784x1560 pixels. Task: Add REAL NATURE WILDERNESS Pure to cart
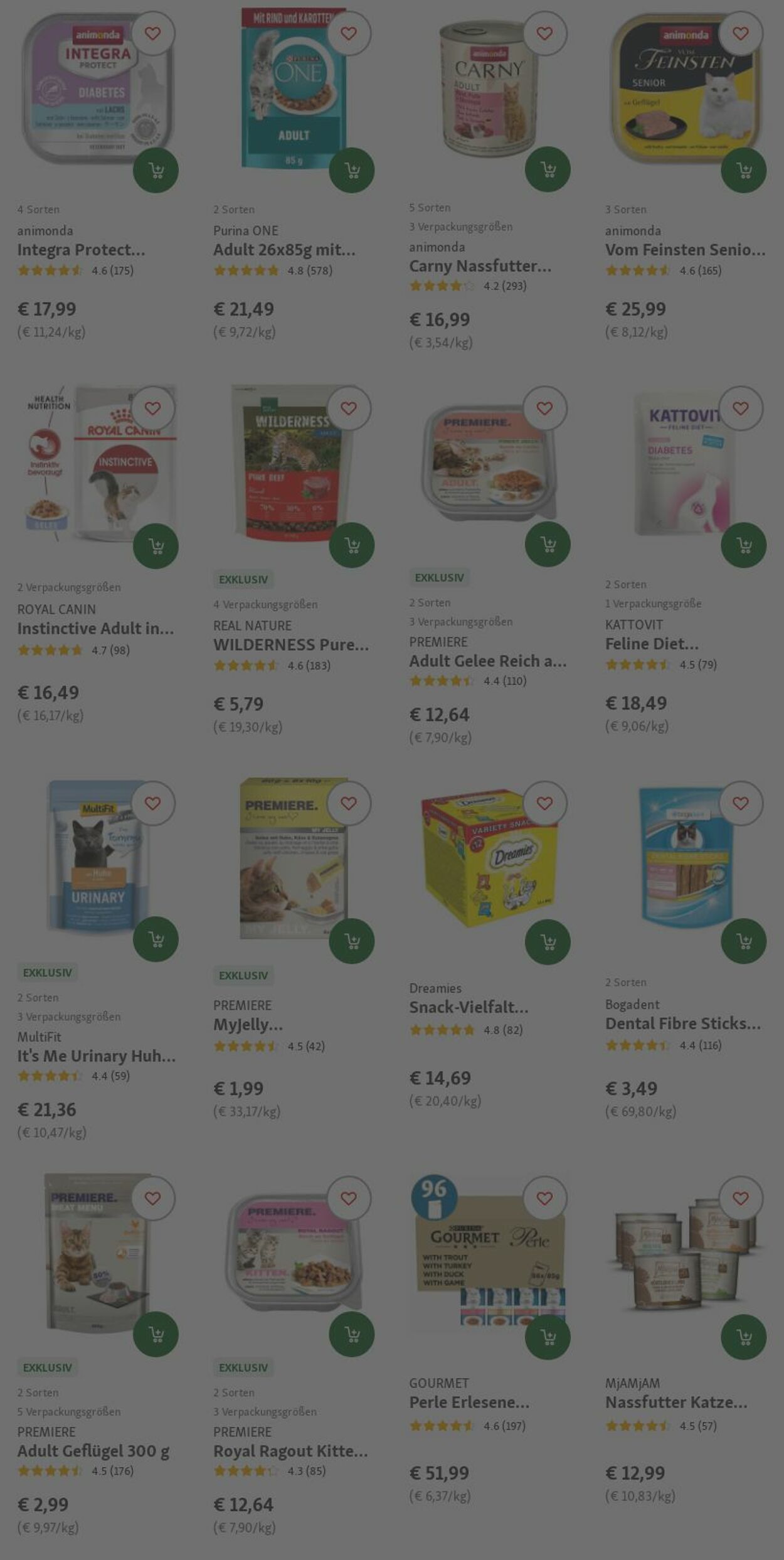point(351,545)
